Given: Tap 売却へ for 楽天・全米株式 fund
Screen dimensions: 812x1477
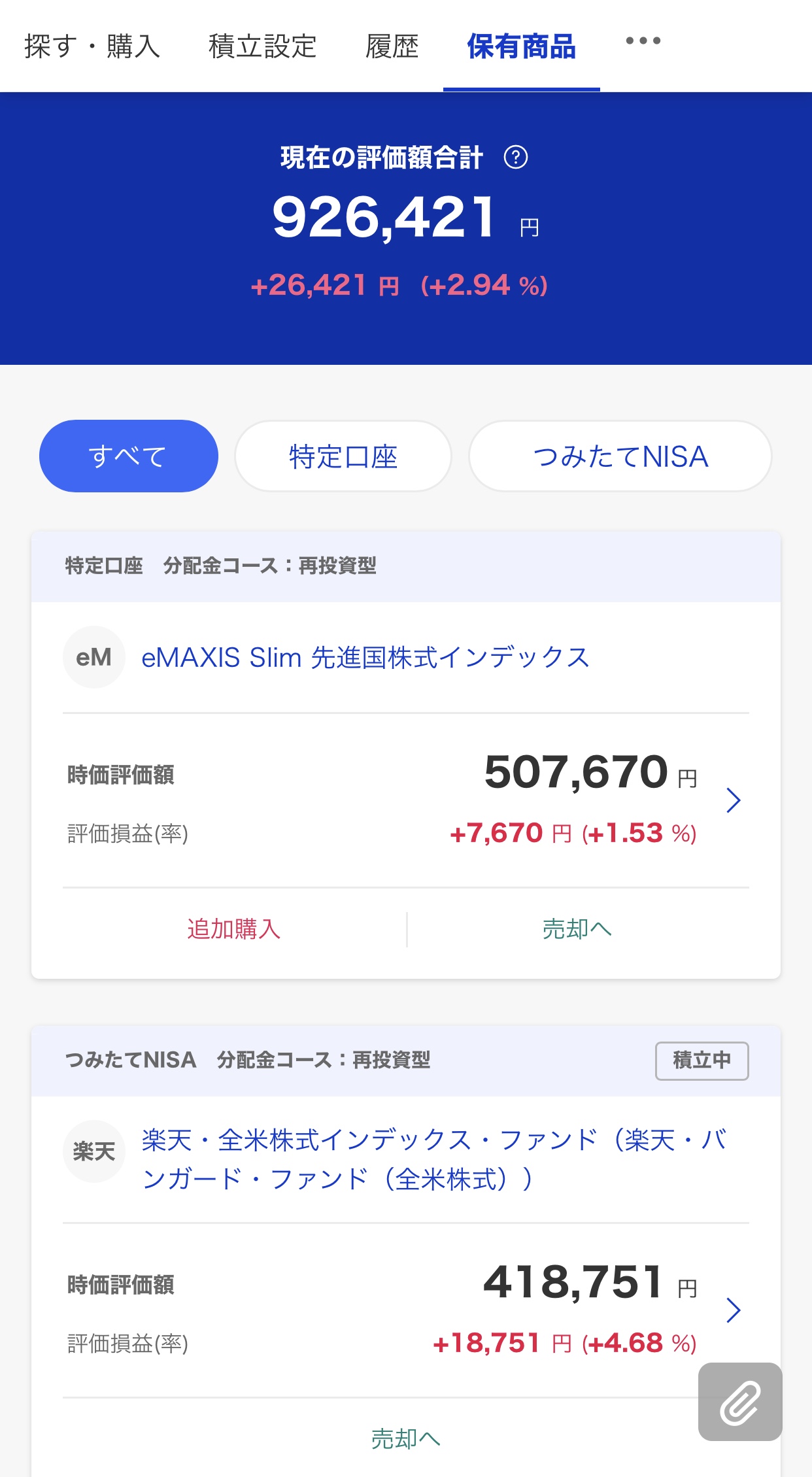Looking at the screenshot, I should click(406, 1438).
